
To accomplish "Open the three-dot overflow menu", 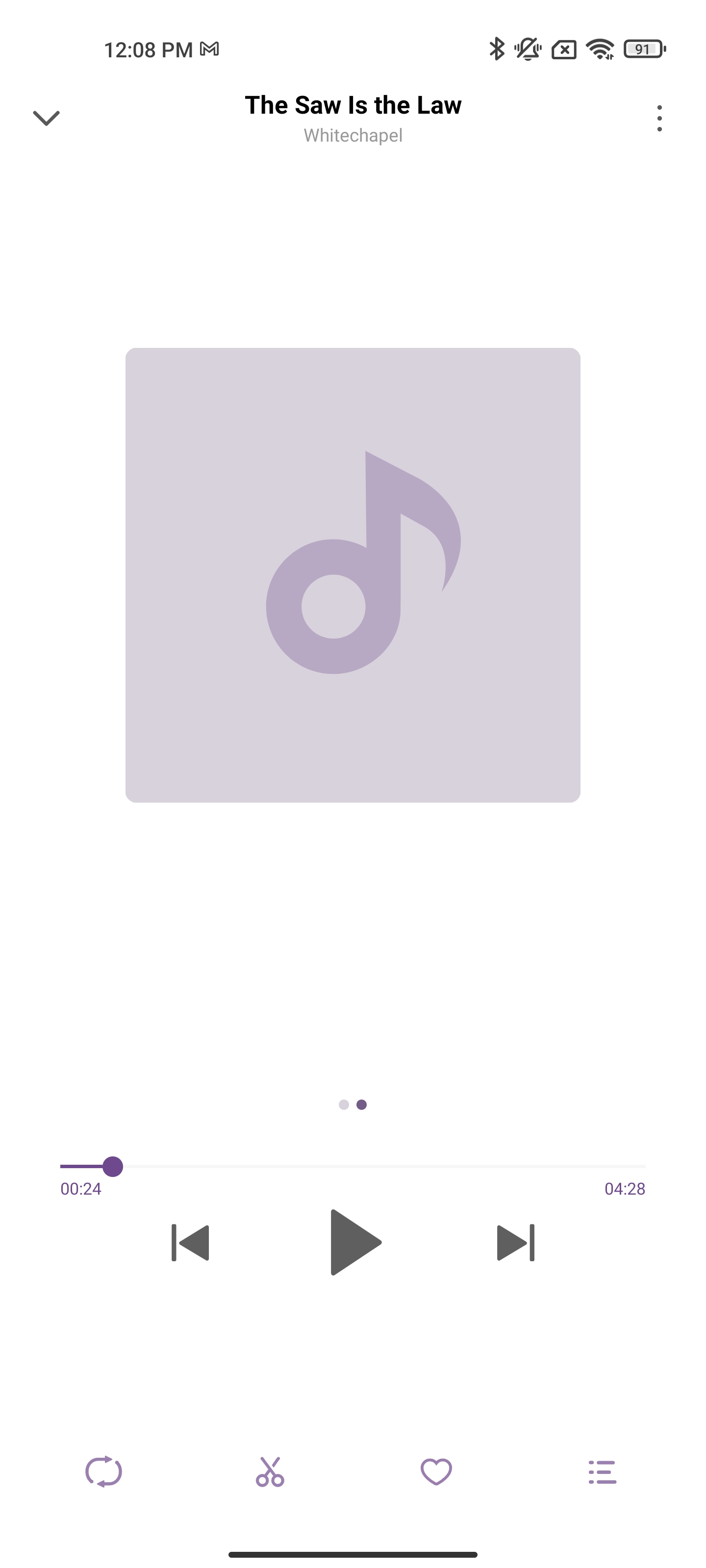I will (659, 118).
